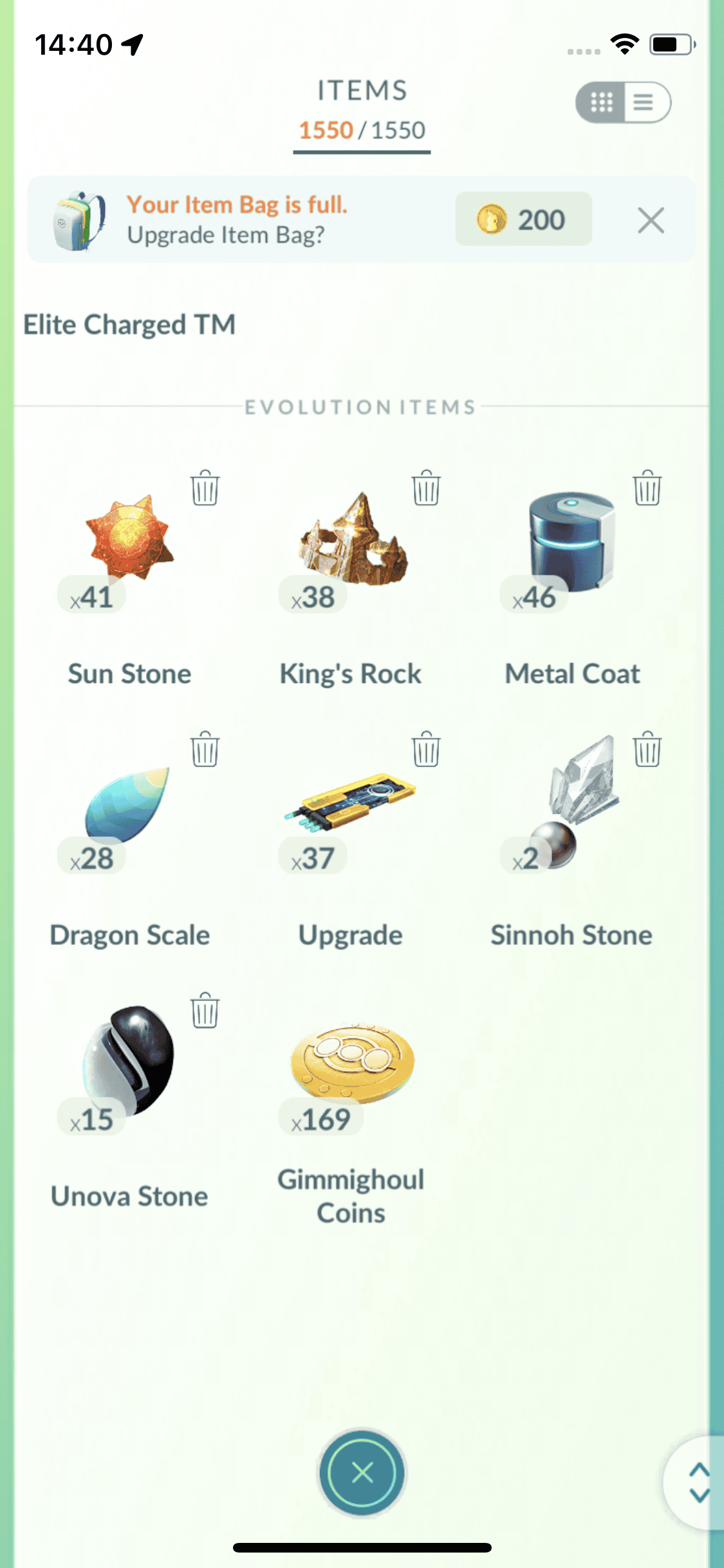This screenshot has height=1568, width=724.
Task: Discard Sun Stone with trash icon
Action: [205, 488]
